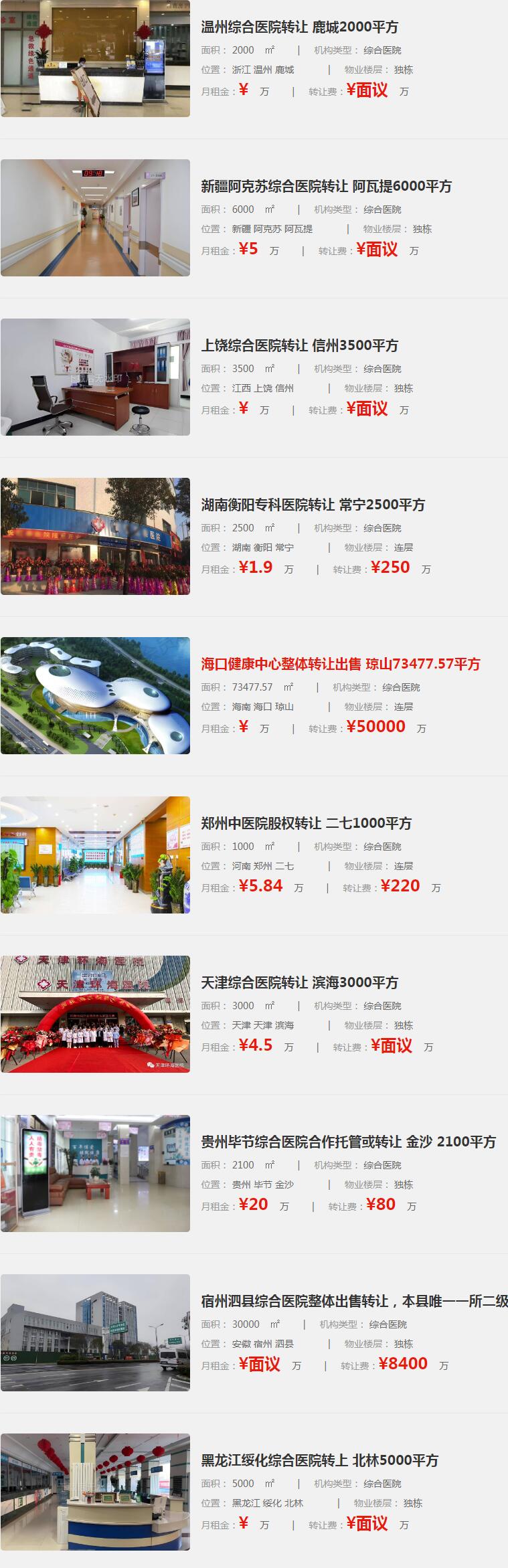View 郑州中医院股权转让 二七1000平方 details
This screenshot has height=1568, width=508.
(306, 824)
